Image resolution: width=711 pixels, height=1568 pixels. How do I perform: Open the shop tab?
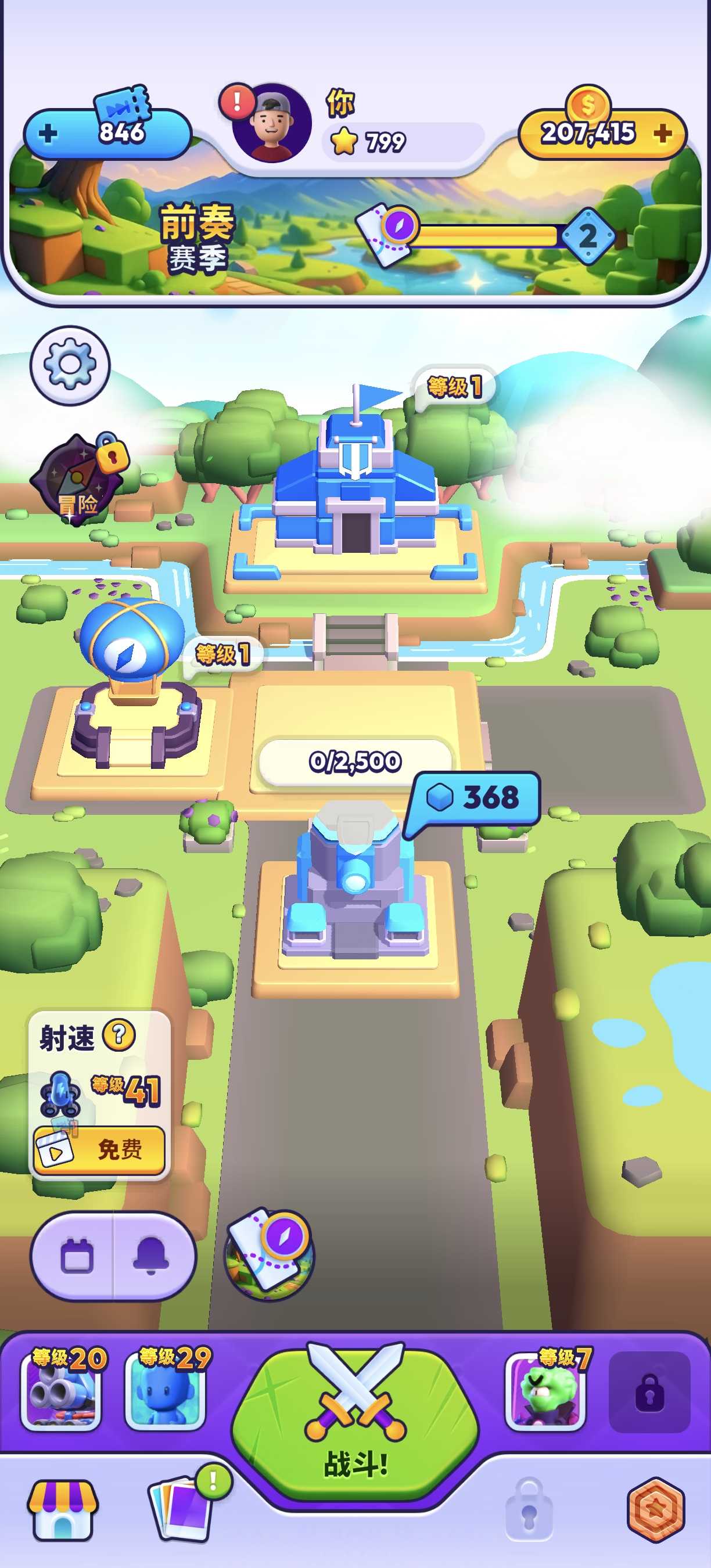point(62,1510)
